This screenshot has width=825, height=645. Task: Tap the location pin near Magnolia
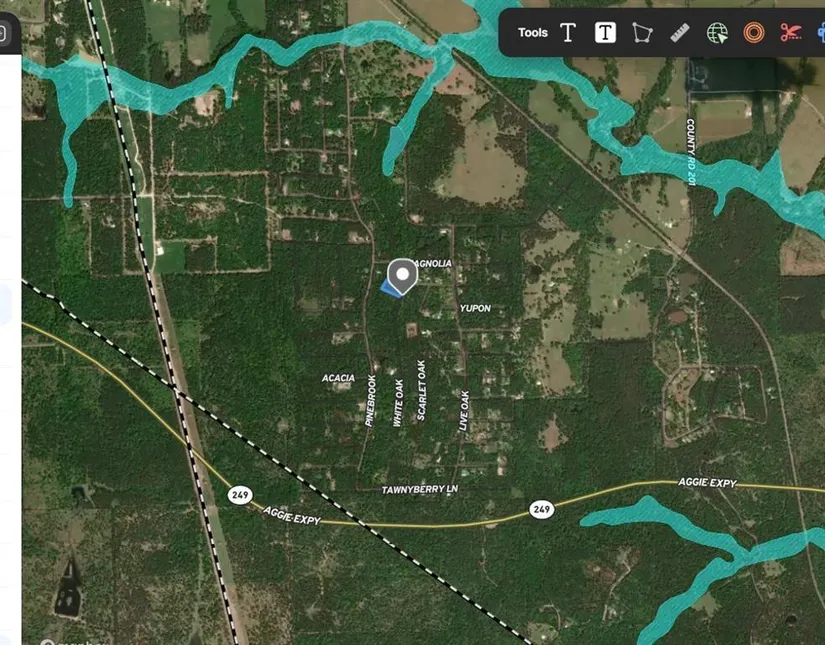[402, 275]
